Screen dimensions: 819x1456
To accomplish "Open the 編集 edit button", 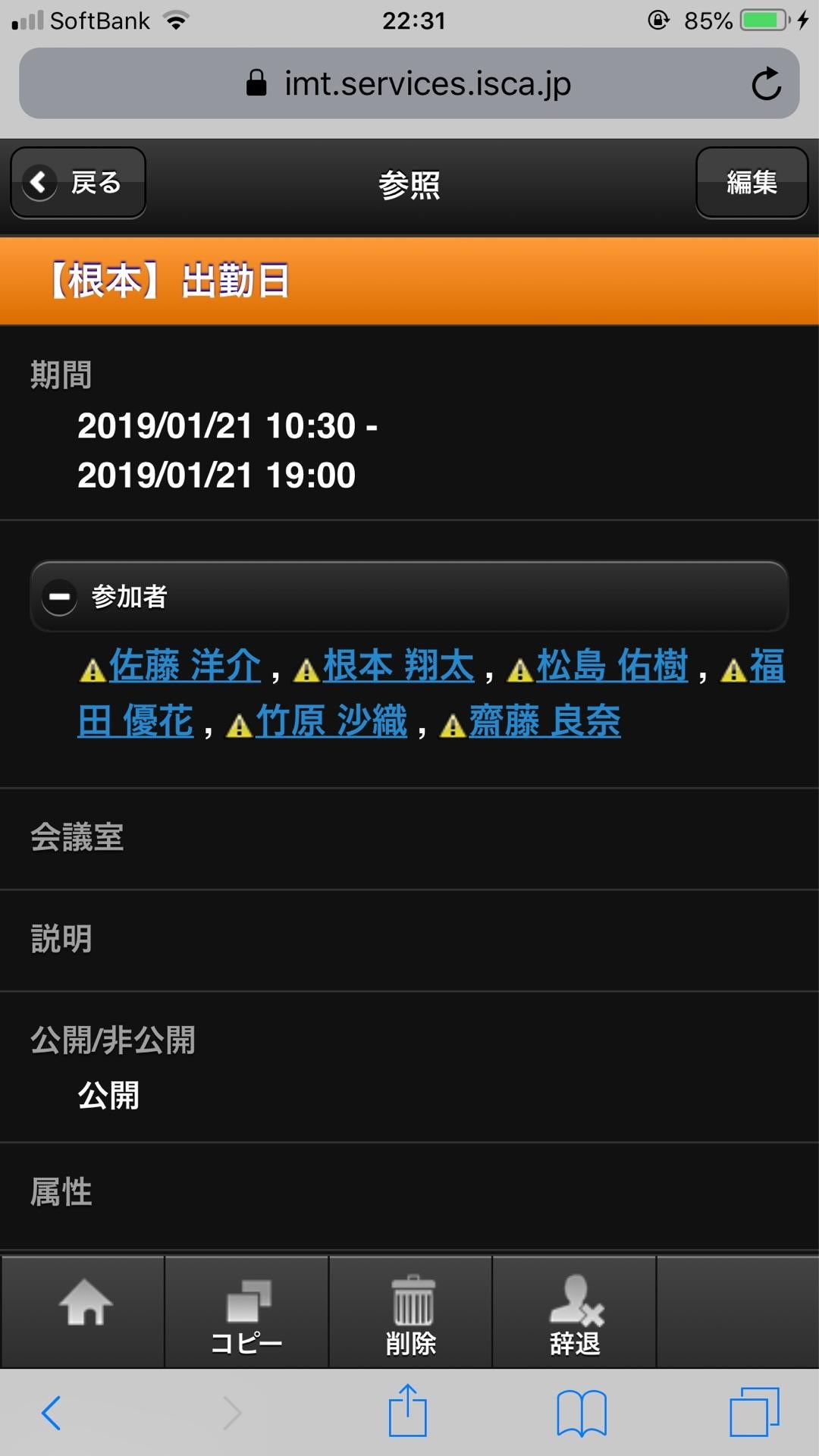I will click(752, 183).
